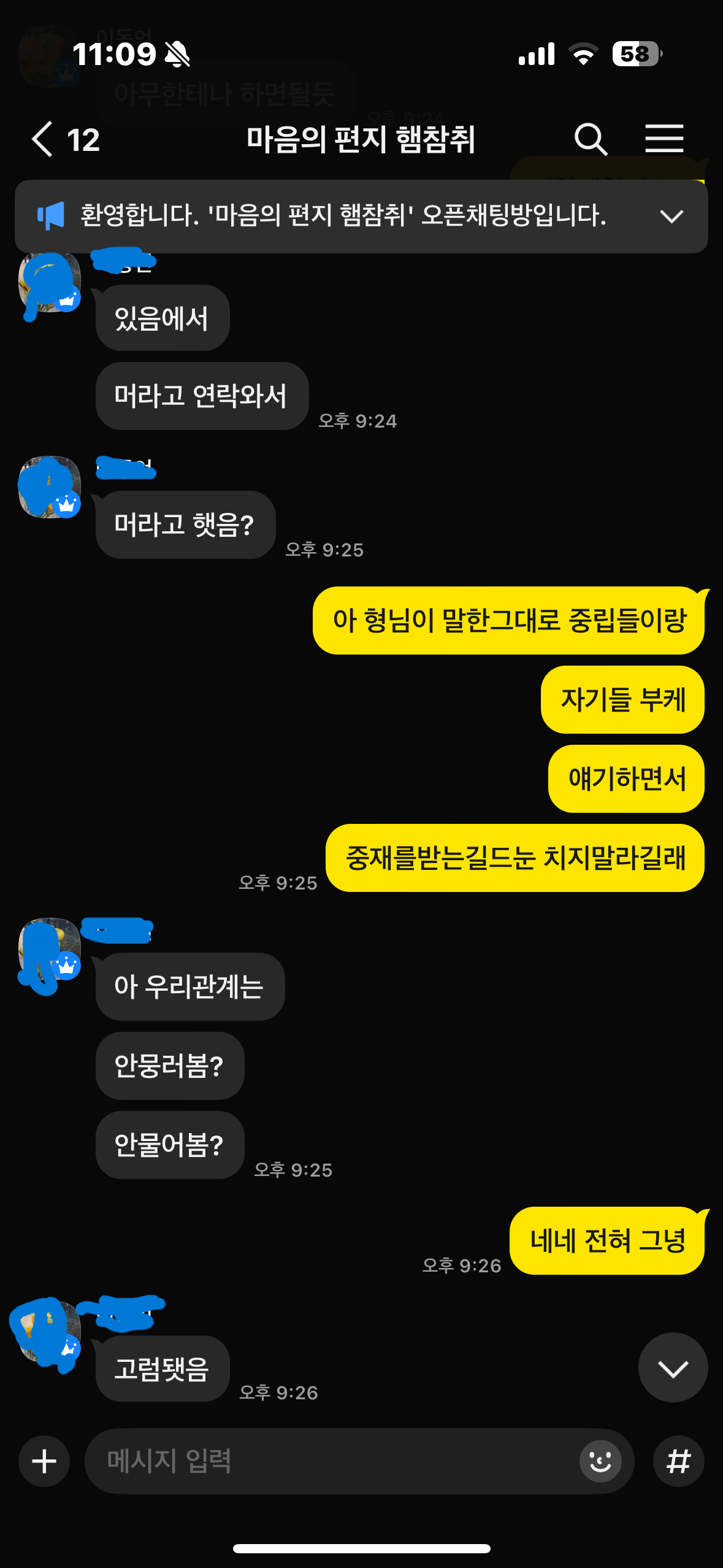The image size is (723, 1568).
Task: Jump to the latest messages
Action: tap(673, 1367)
